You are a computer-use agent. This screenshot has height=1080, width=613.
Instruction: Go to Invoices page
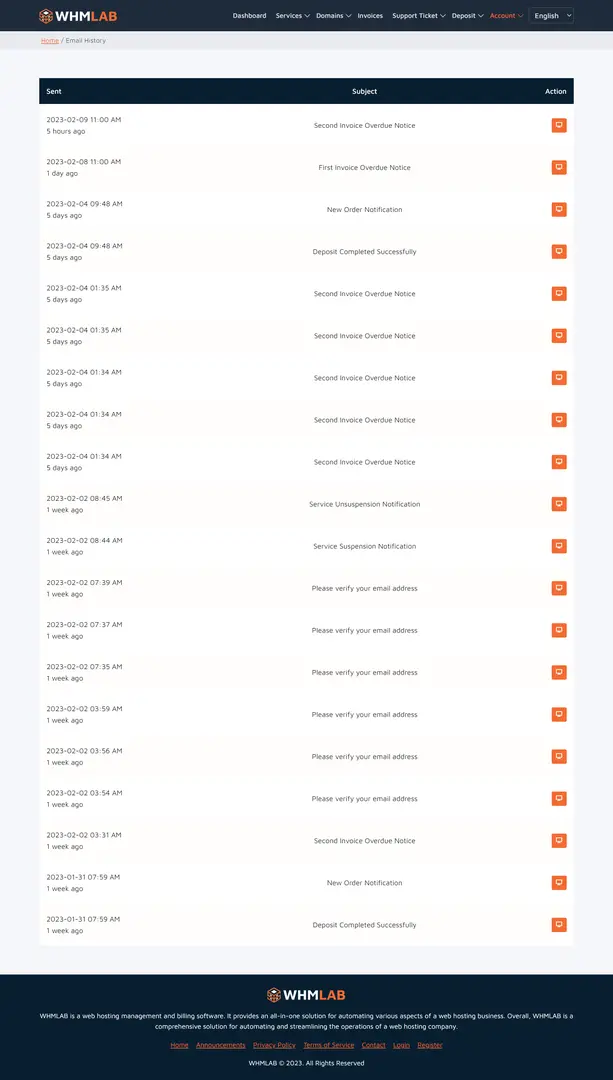(x=371, y=16)
